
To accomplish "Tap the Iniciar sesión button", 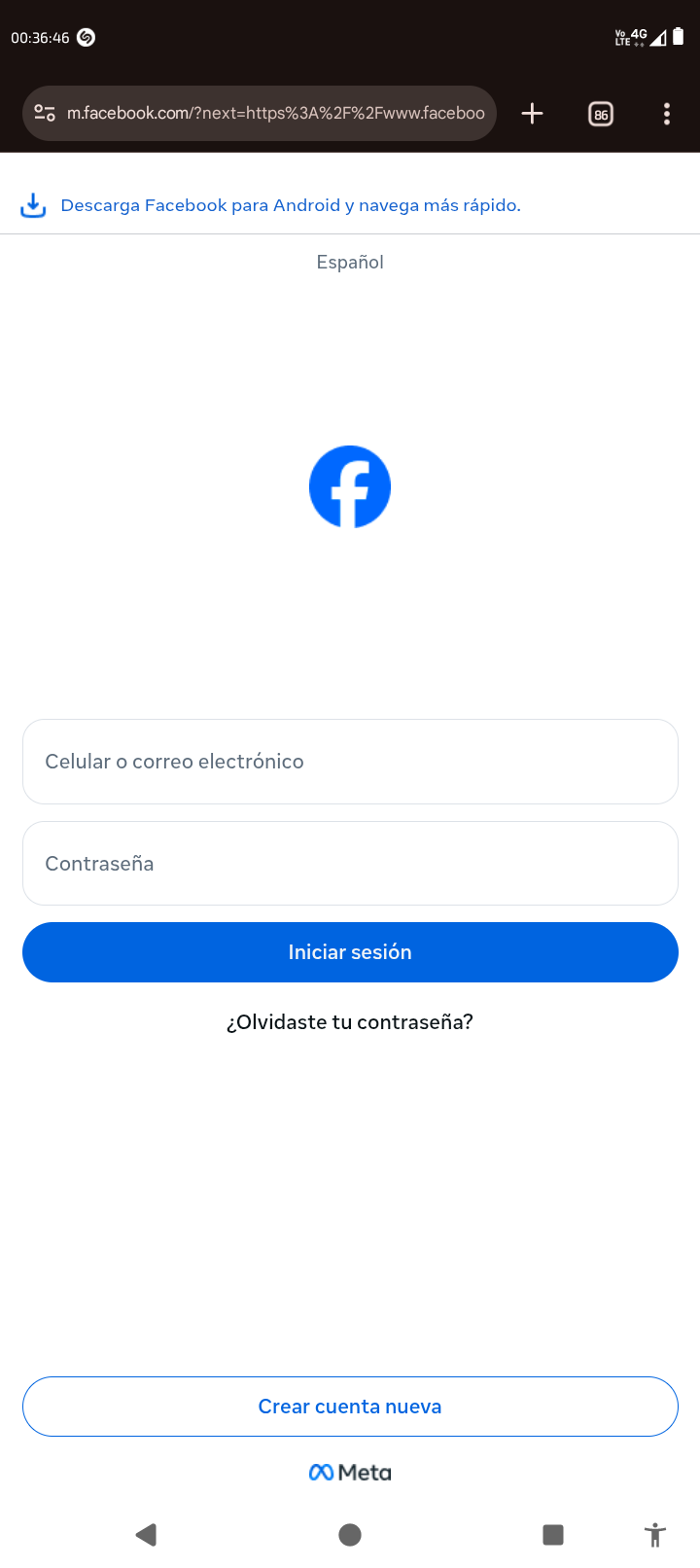I will click(x=350, y=952).
